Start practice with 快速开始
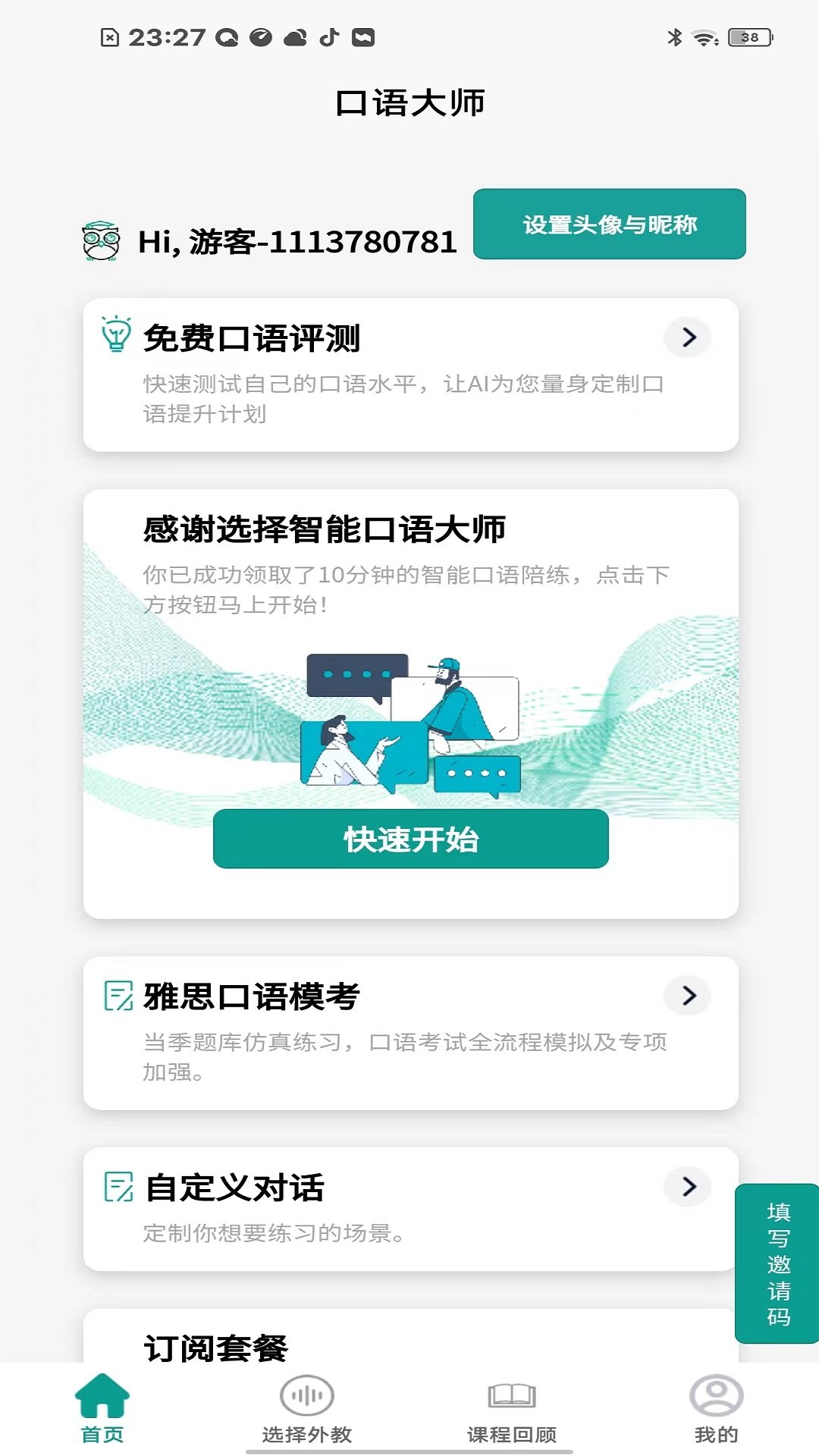819x1456 pixels. [x=410, y=839]
